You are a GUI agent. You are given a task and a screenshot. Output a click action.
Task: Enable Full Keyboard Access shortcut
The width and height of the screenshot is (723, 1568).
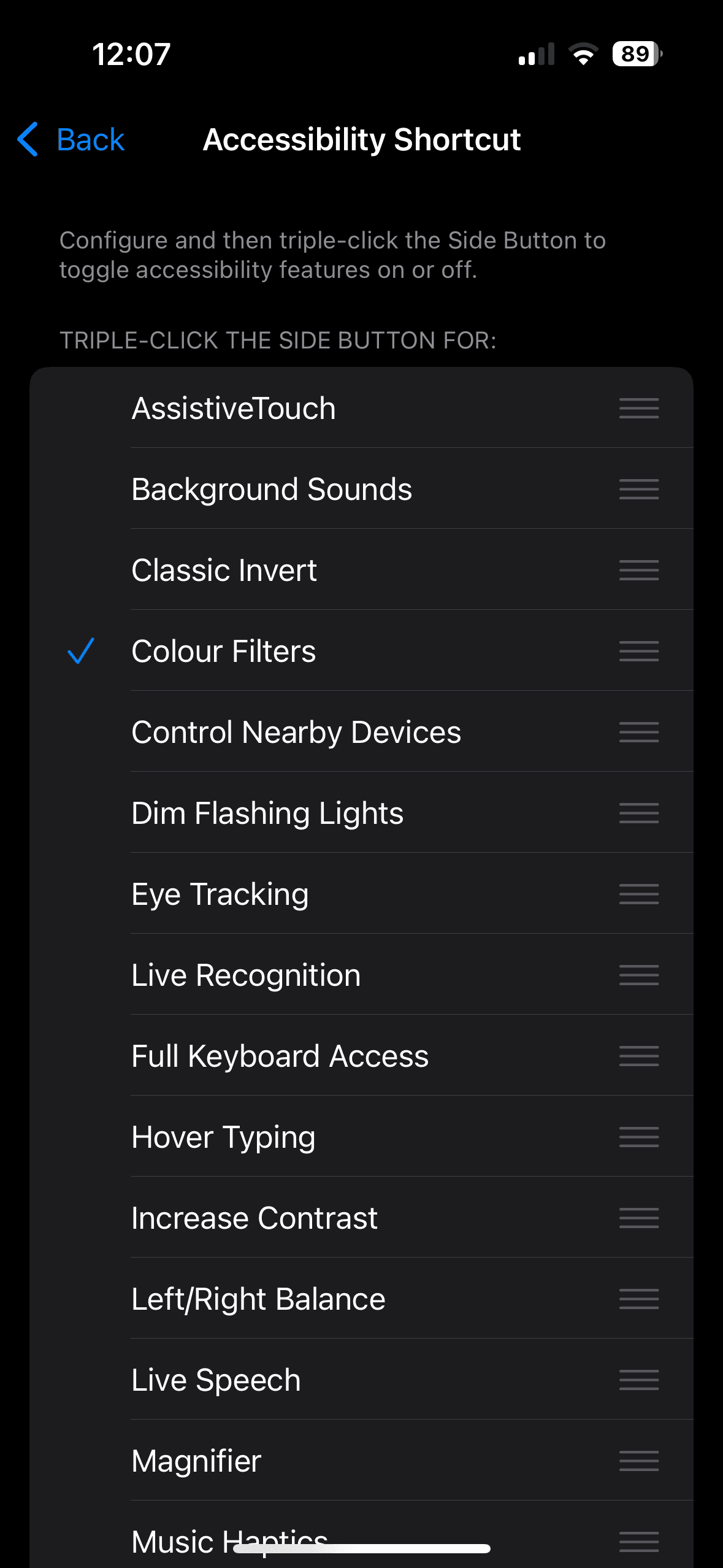280,1056
